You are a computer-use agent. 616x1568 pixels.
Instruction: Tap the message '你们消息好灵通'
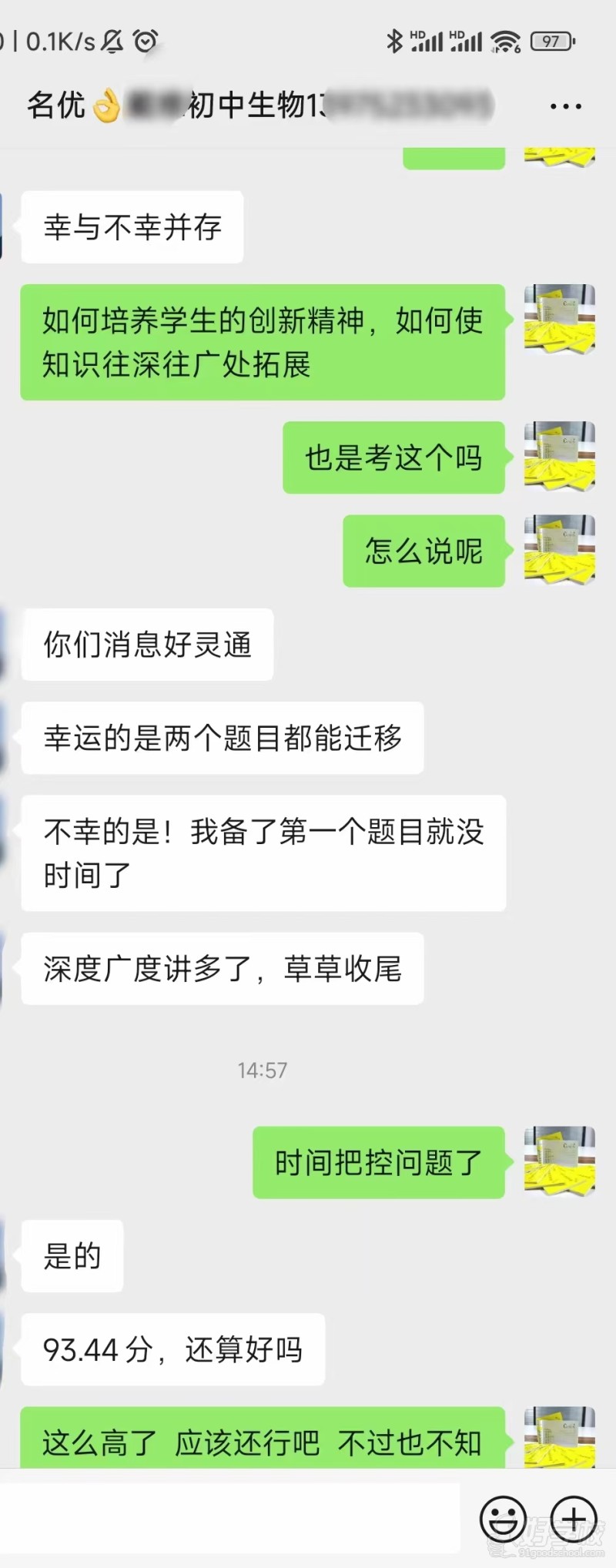147,645
